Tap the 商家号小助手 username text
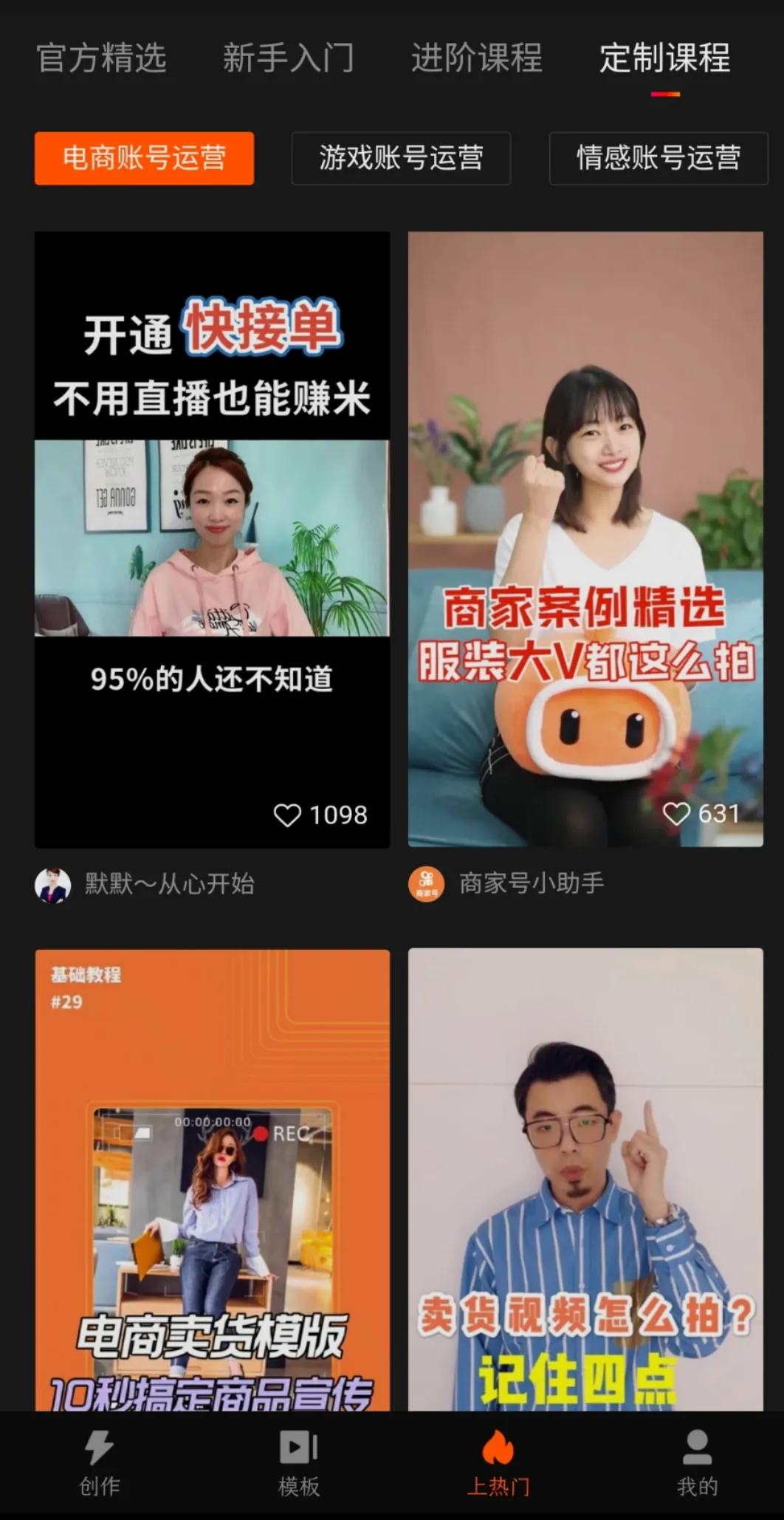 click(530, 885)
